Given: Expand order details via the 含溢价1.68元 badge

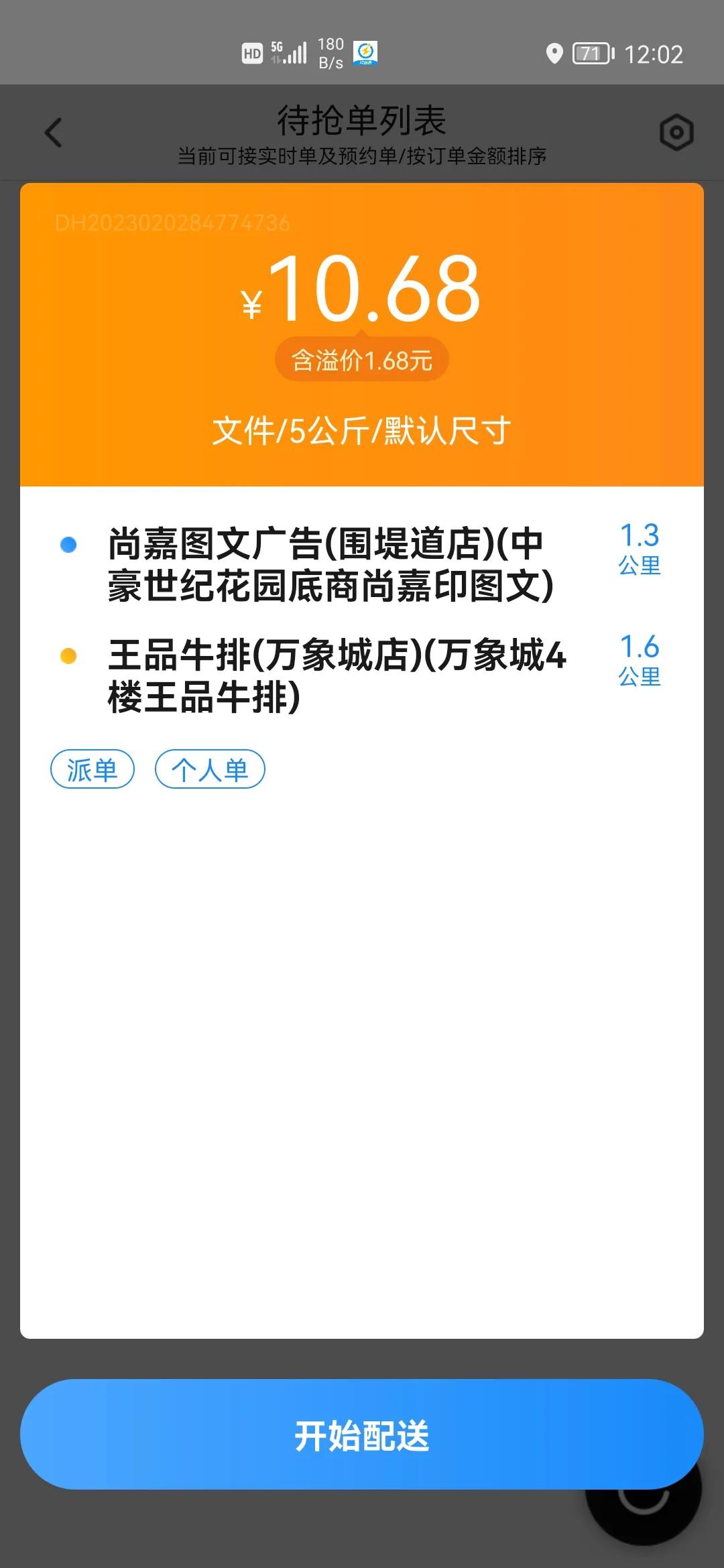Looking at the screenshot, I should (x=362, y=359).
